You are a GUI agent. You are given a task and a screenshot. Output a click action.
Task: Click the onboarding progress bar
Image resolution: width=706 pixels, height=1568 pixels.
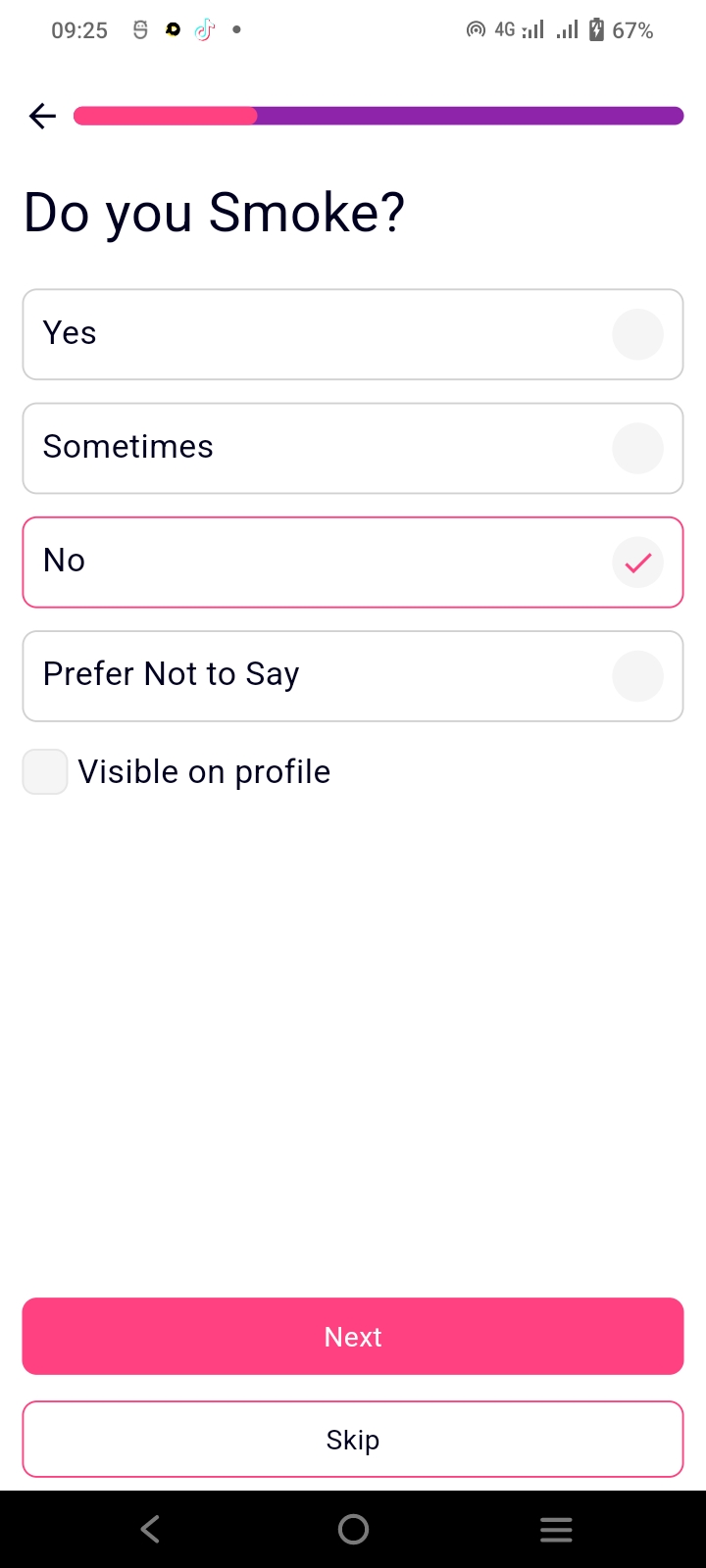[378, 116]
